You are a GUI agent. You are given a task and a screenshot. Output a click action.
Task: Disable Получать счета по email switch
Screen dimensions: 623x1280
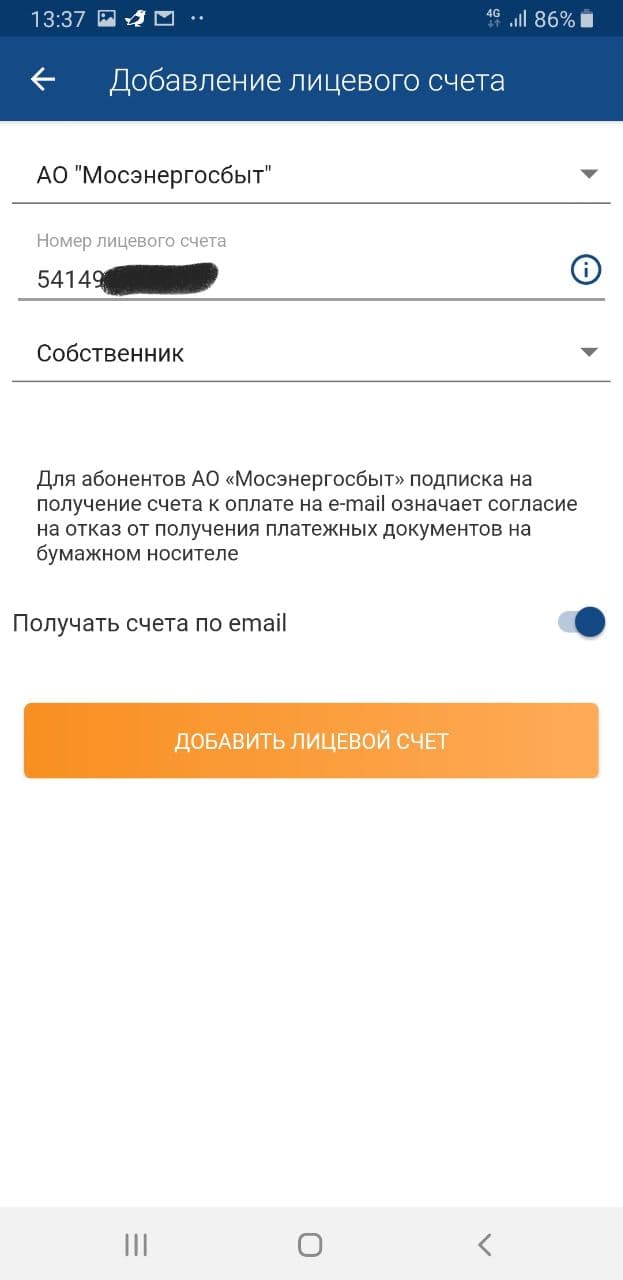[x=583, y=622]
